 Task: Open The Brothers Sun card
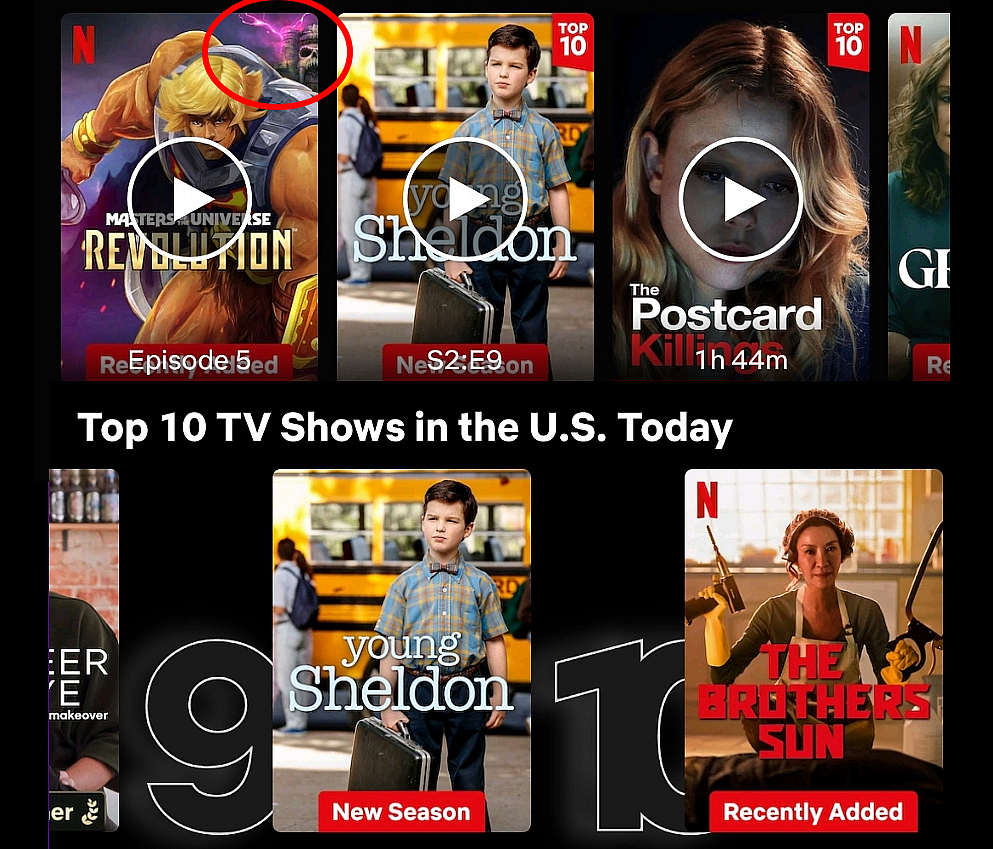[x=813, y=650]
